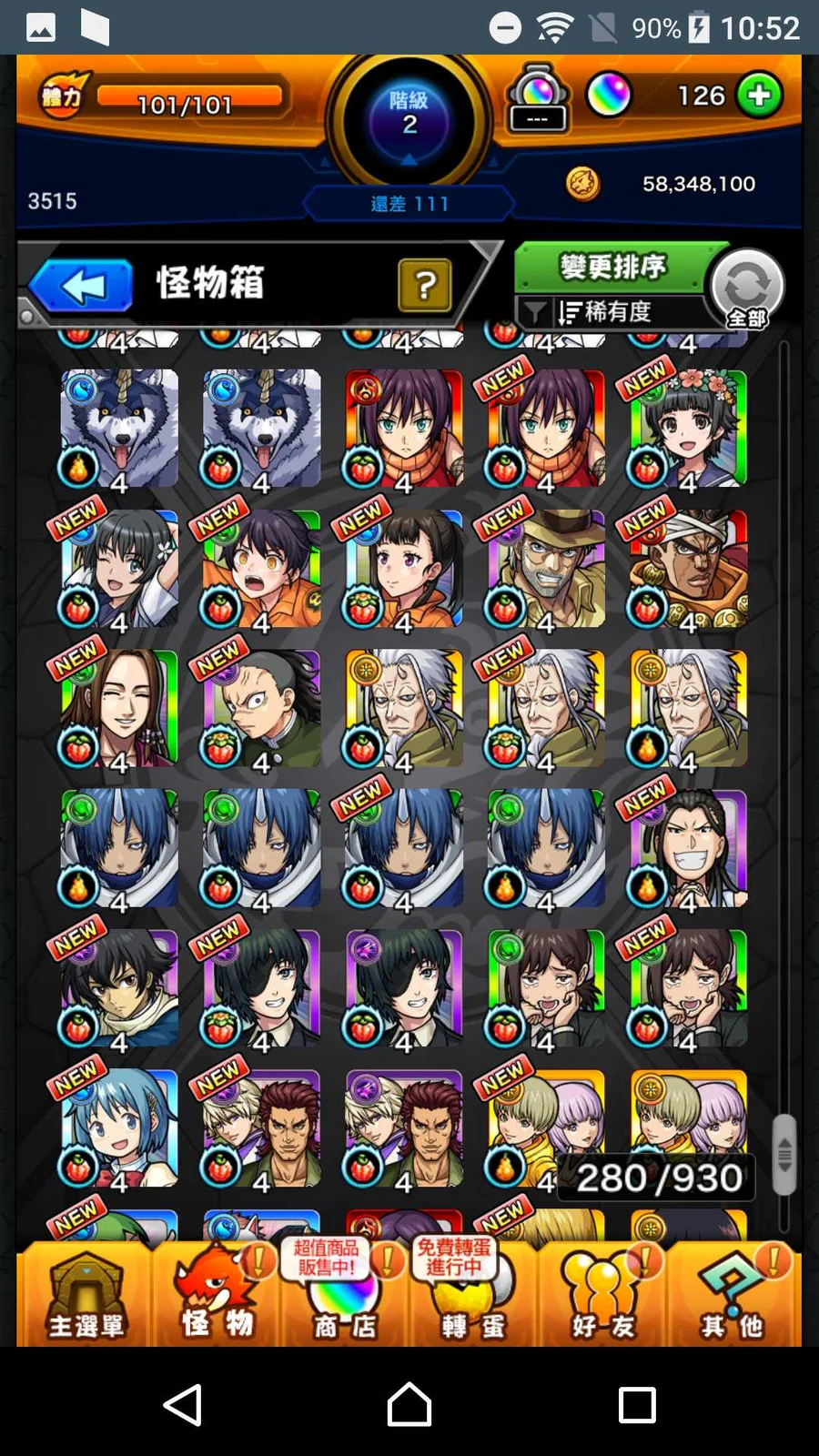Viewport: 819px width, 1456px height.
Task: Select the NEW smiling brown-haired woman monster
Action: tap(119, 708)
